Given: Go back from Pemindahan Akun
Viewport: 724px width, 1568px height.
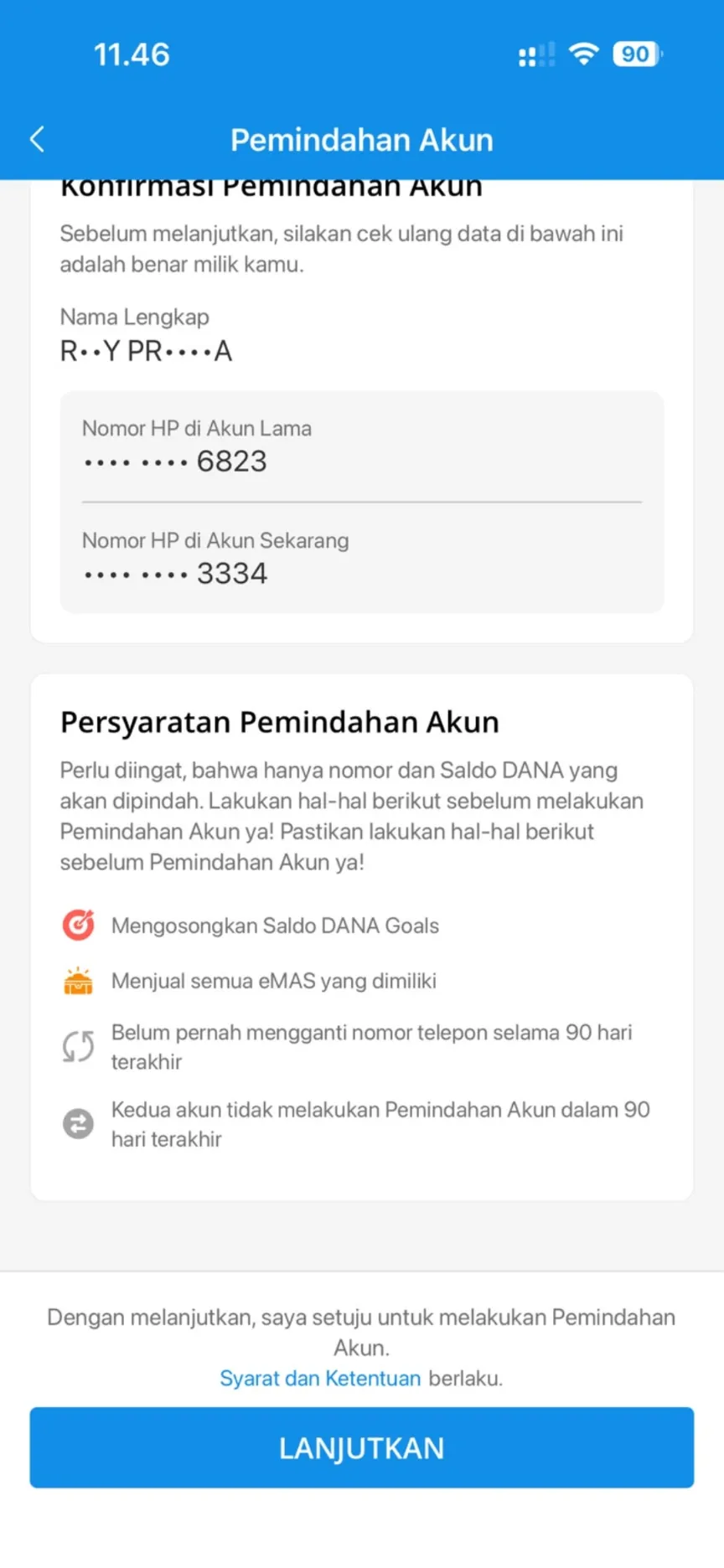Looking at the screenshot, I should point(37,139).
